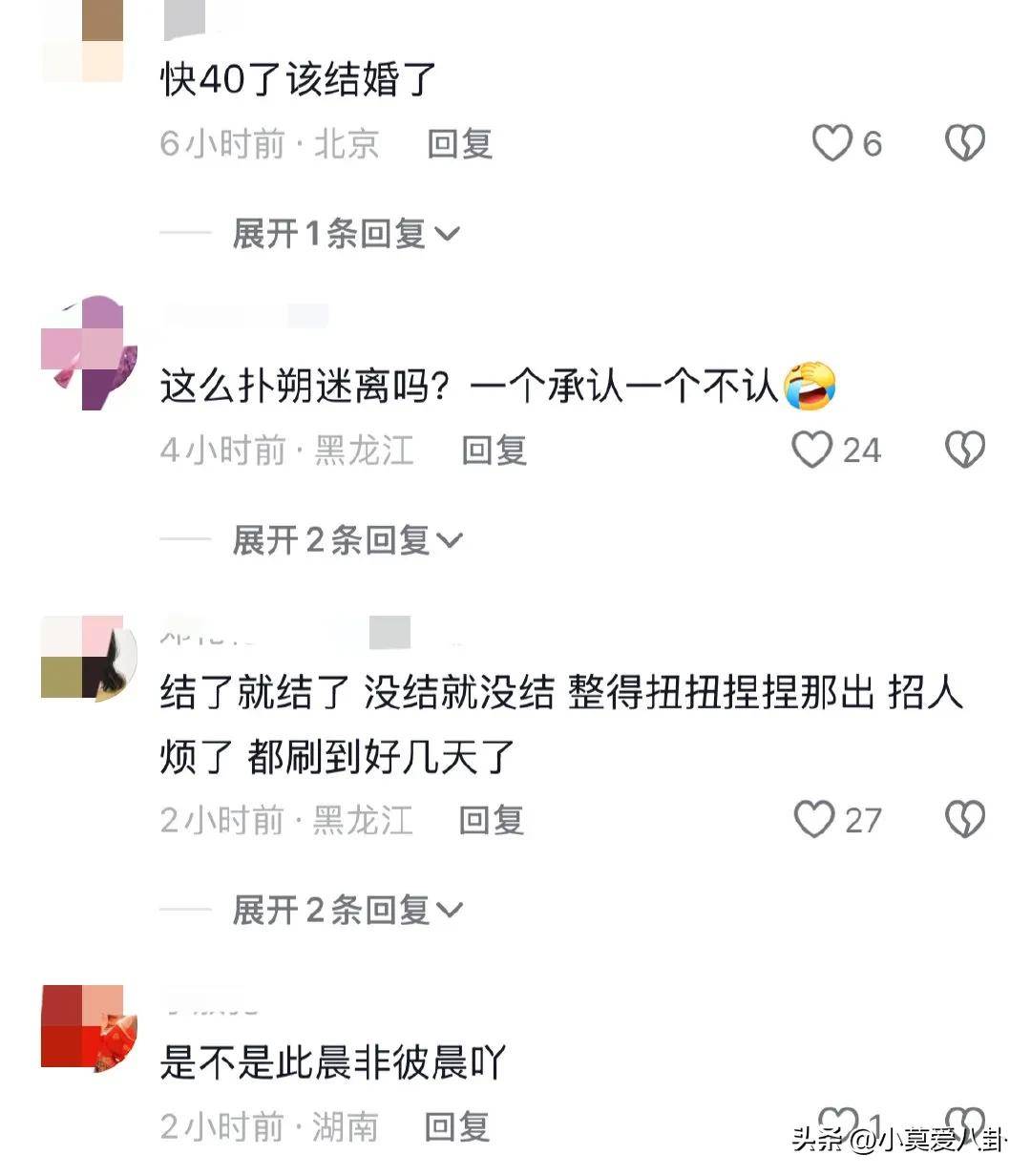The height and width of the screenshot is (1176, 1031).
Task: Expand 展开1条回复
Action: click(x=346, y=233)
